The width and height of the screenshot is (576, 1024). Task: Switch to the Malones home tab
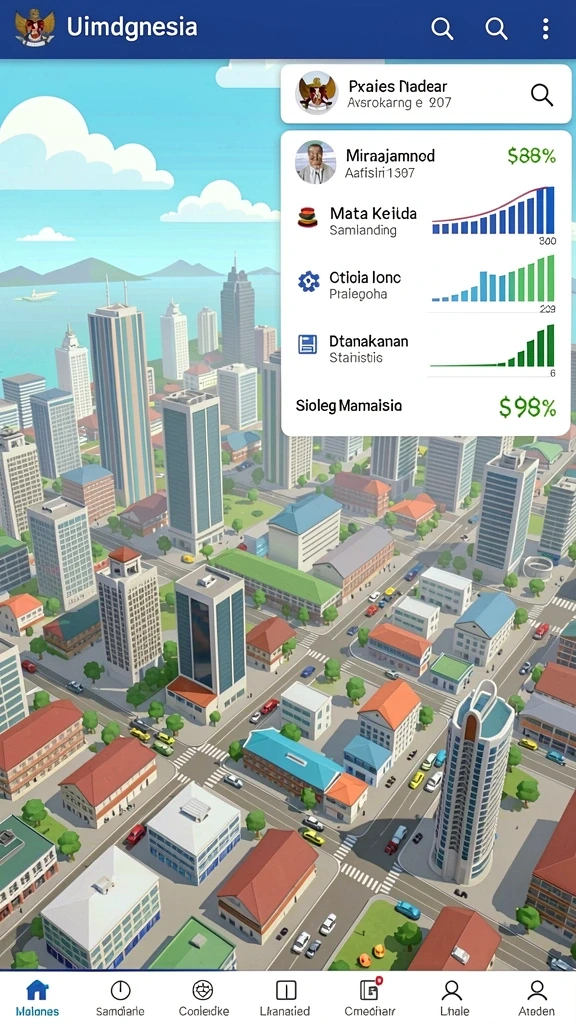tap(37, 998)
